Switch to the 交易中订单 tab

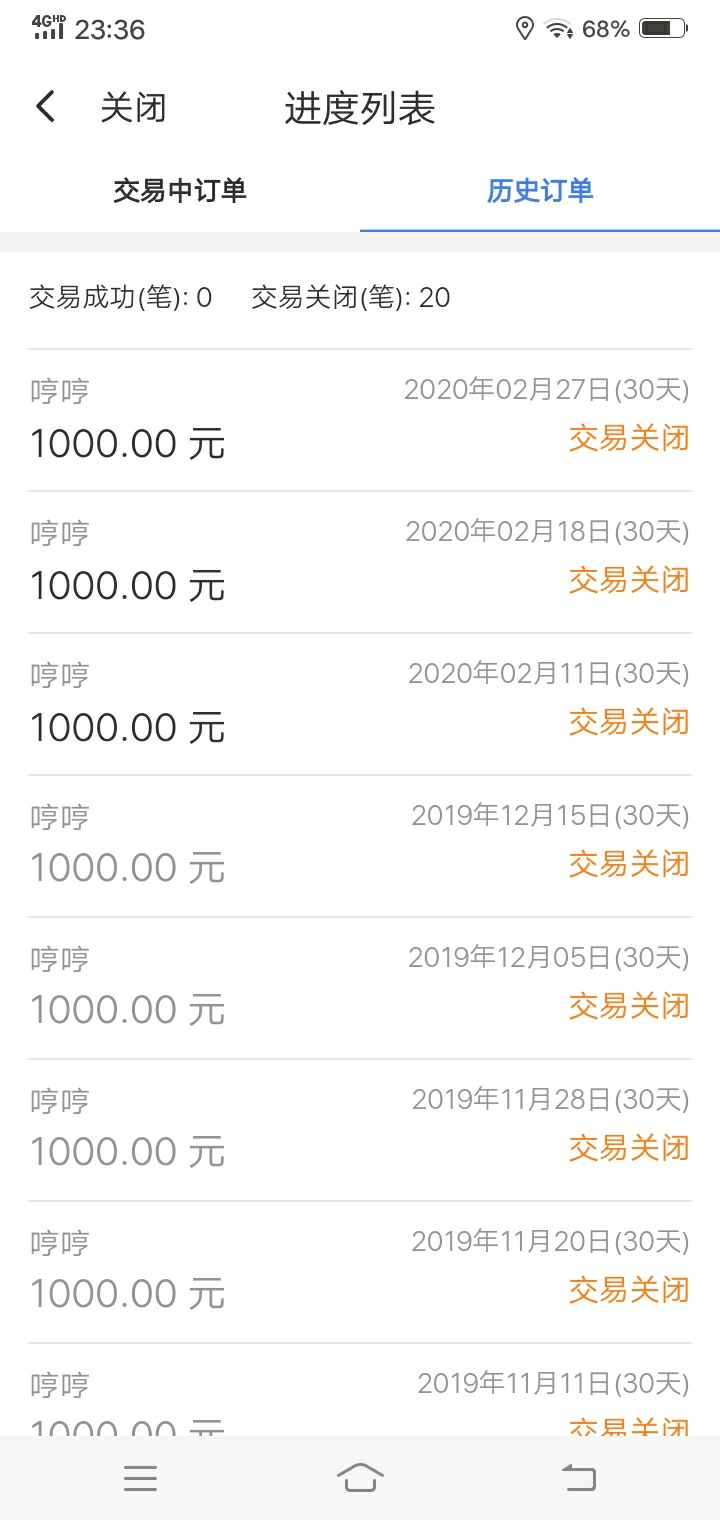tap(180, 190)
